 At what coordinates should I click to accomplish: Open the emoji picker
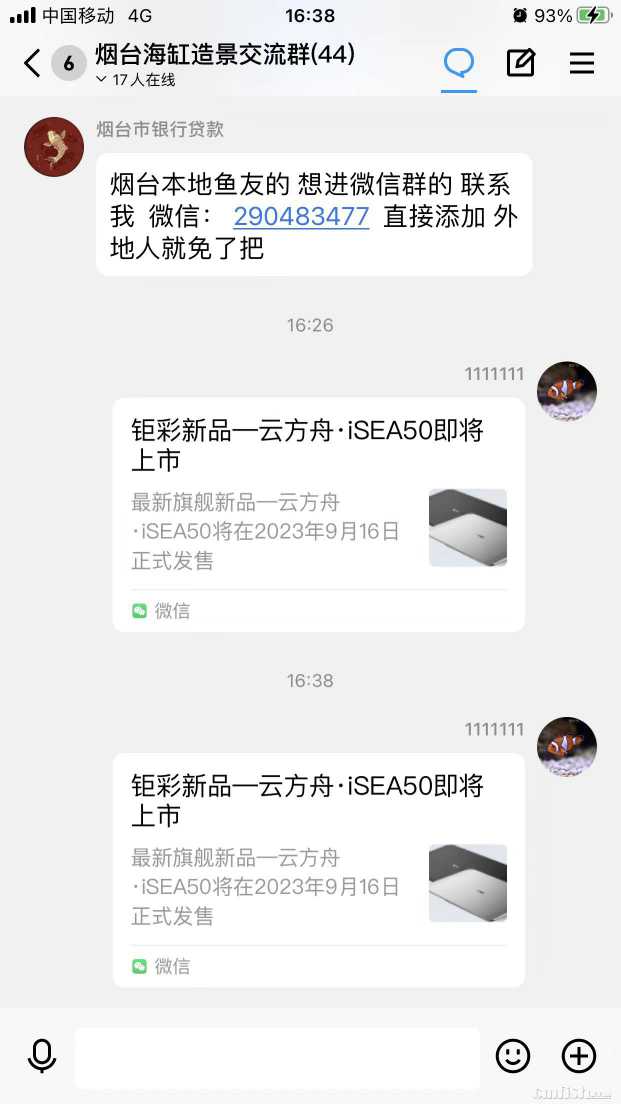[513, 1056]
